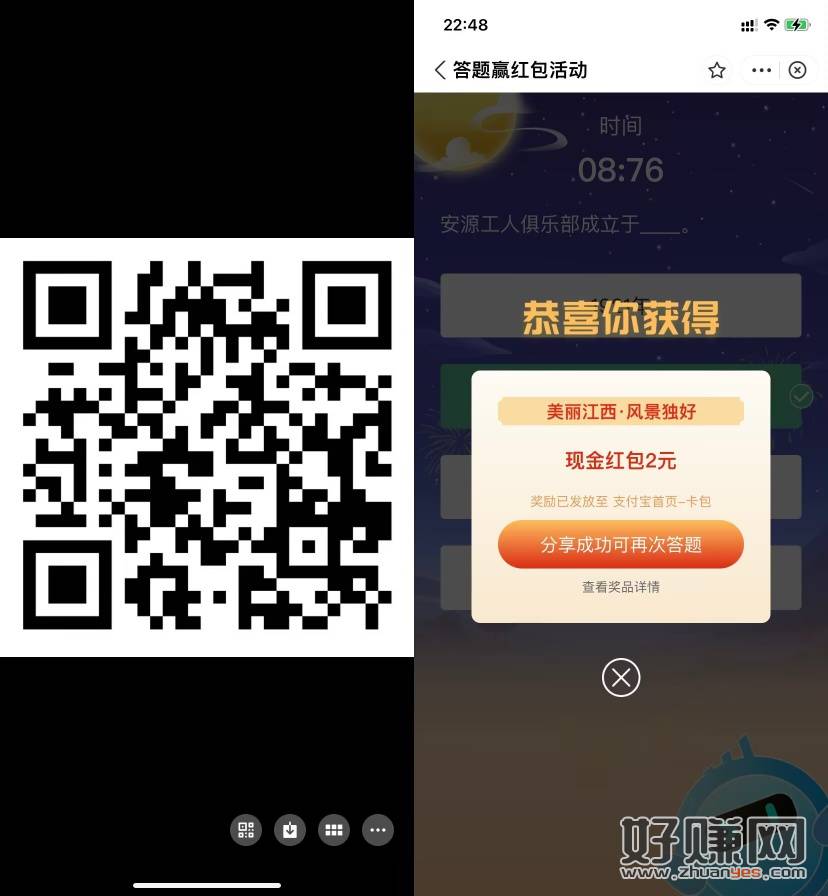The width and height of the screenshot is (828, 896).
Task: Dismiss the reward popup
Action: [620, 678]
